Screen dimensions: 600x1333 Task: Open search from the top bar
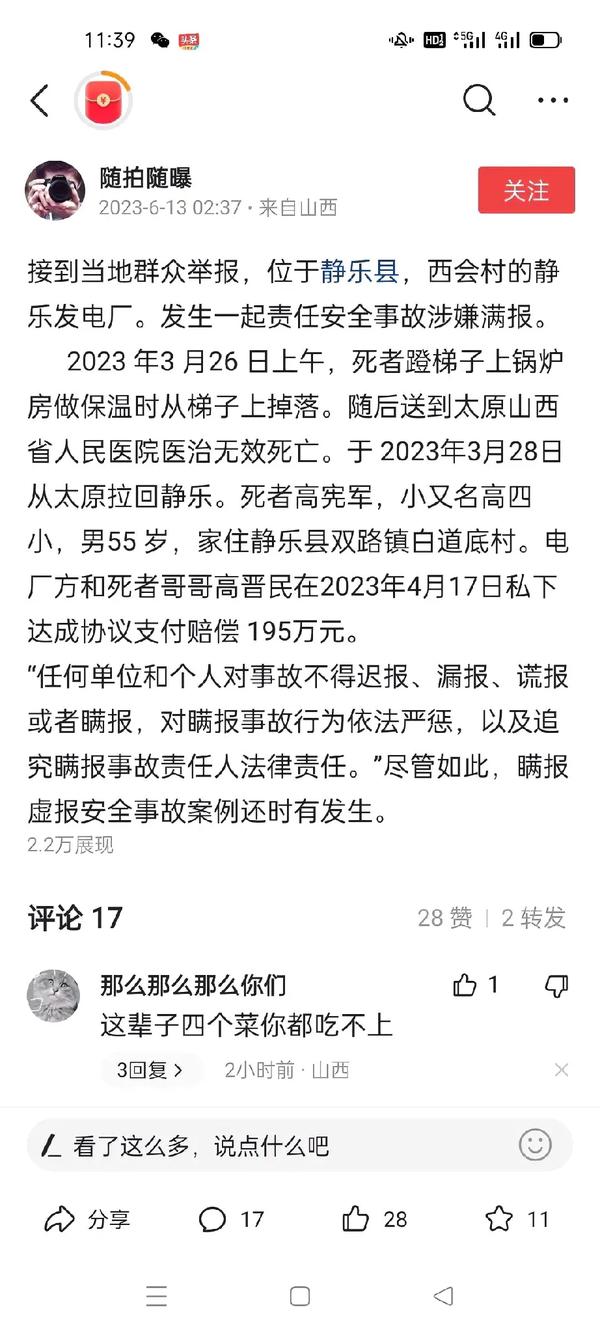[479, 100]
